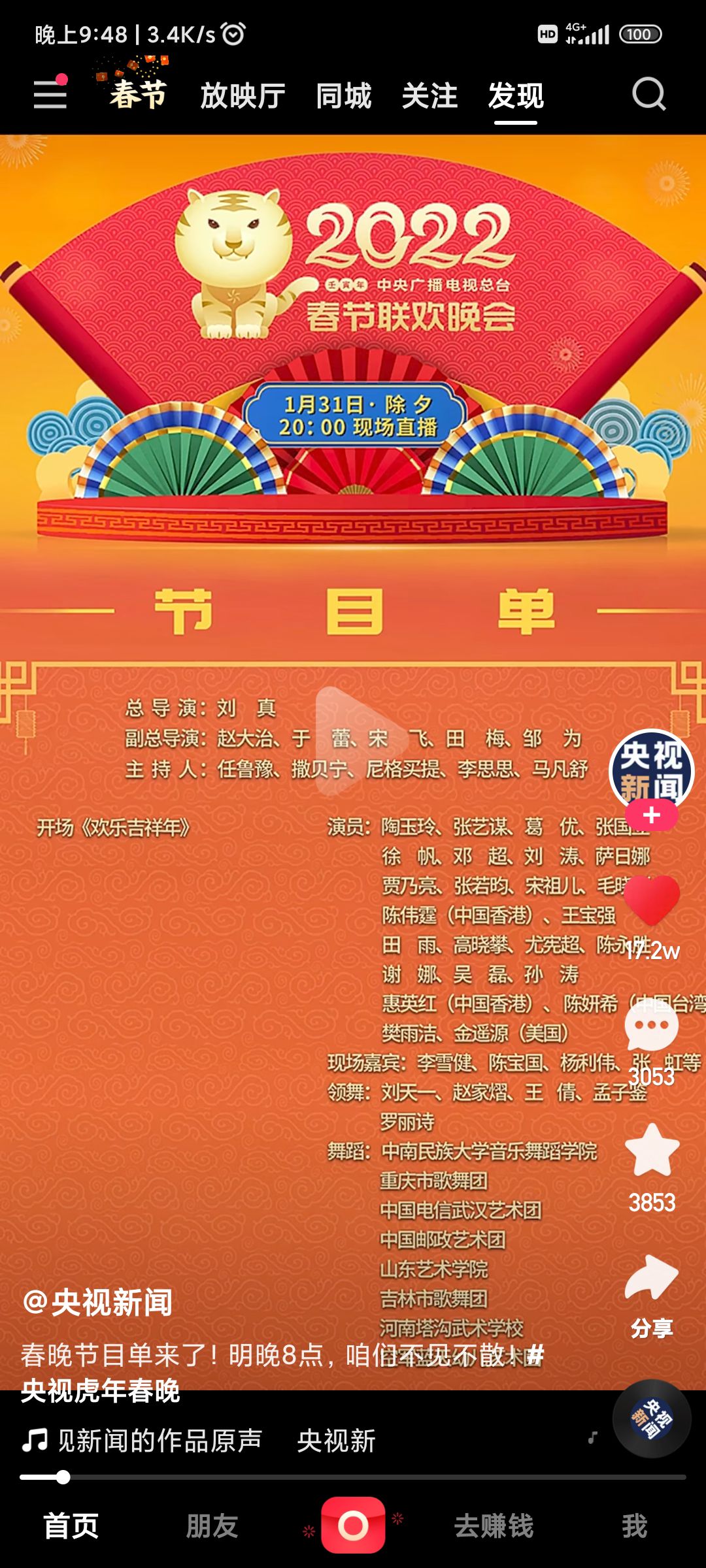Like the video with the heart icon
This screenshot has height=1568, width=706.
[x=652, y=900]
